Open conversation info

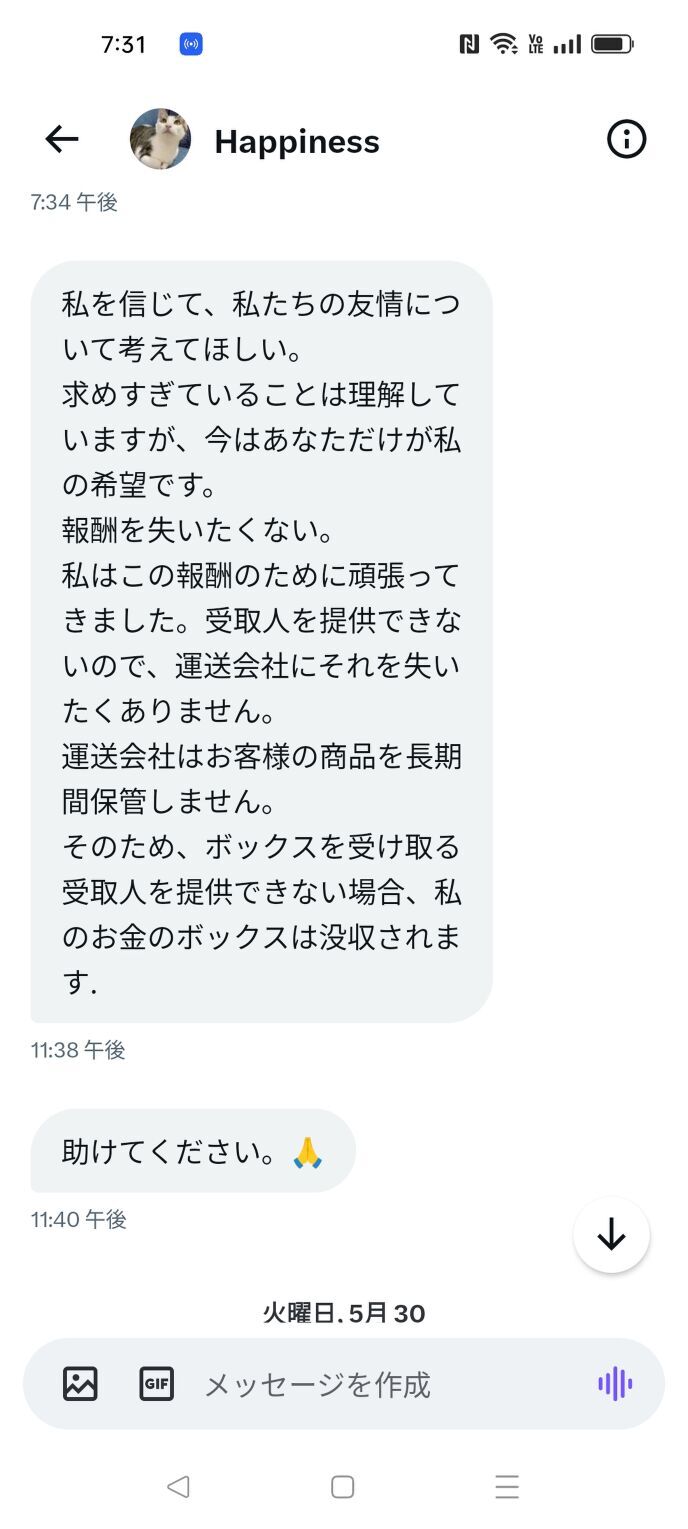click(x=627, y=140)
